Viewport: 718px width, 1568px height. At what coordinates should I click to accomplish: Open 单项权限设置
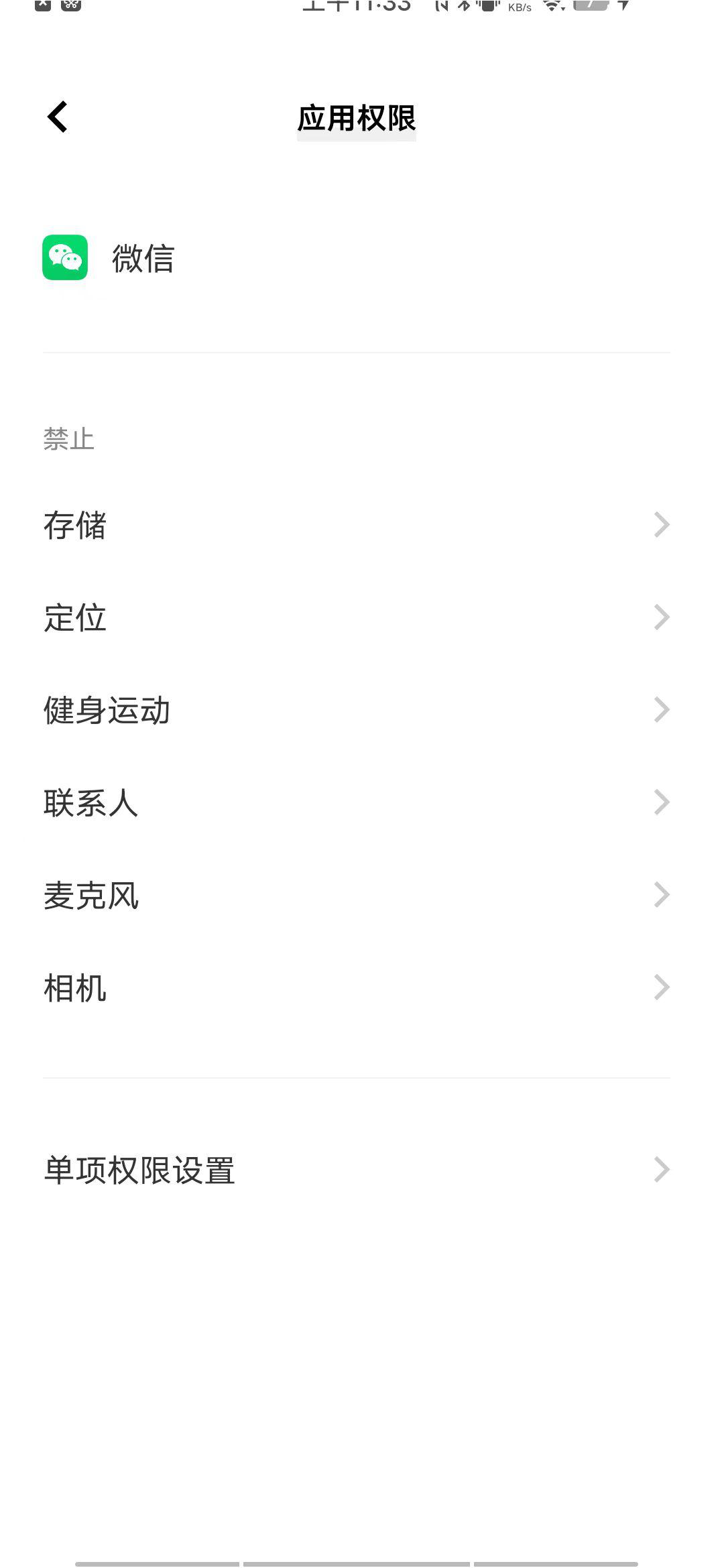coord(355,1170)
